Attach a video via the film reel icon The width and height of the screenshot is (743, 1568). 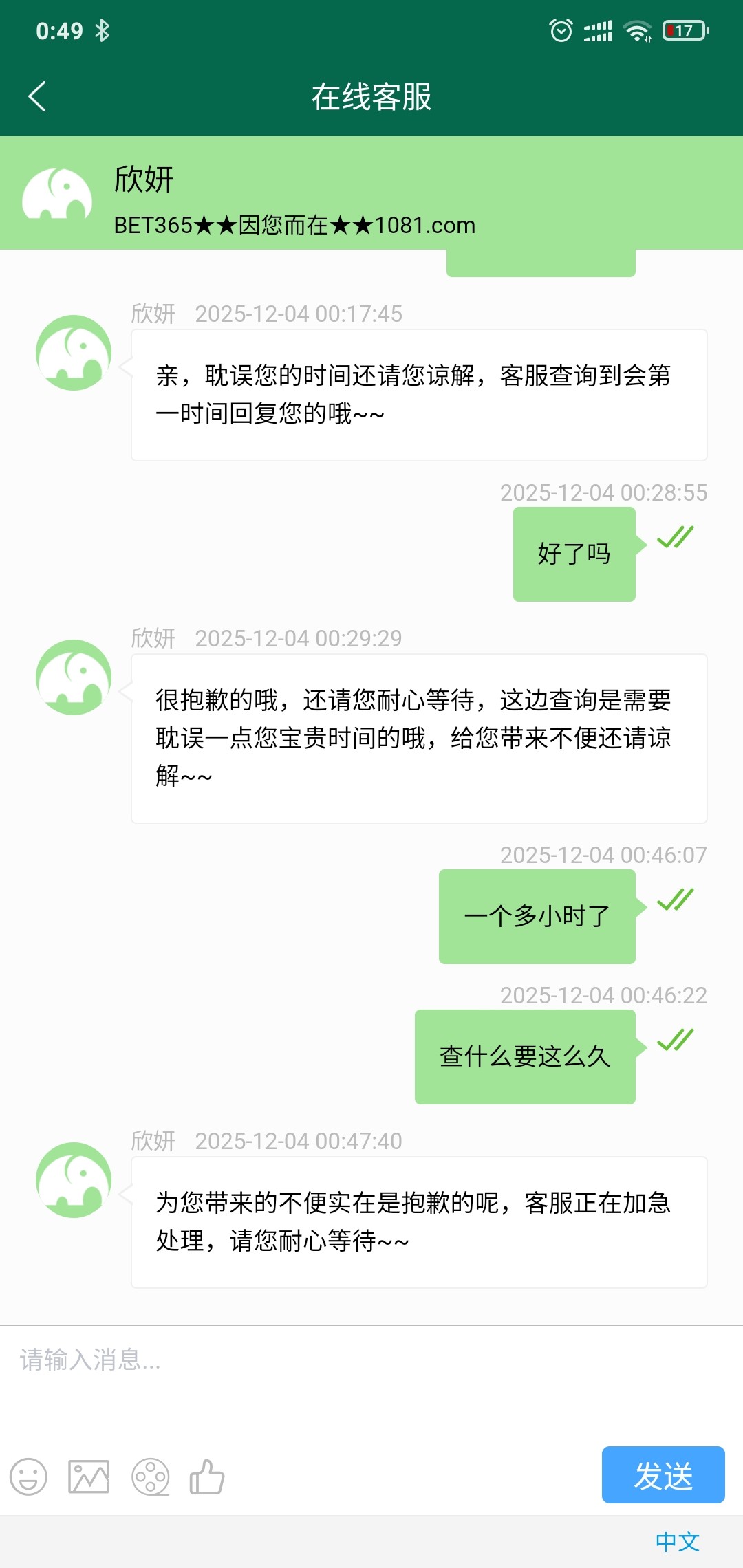(150, 1477)
